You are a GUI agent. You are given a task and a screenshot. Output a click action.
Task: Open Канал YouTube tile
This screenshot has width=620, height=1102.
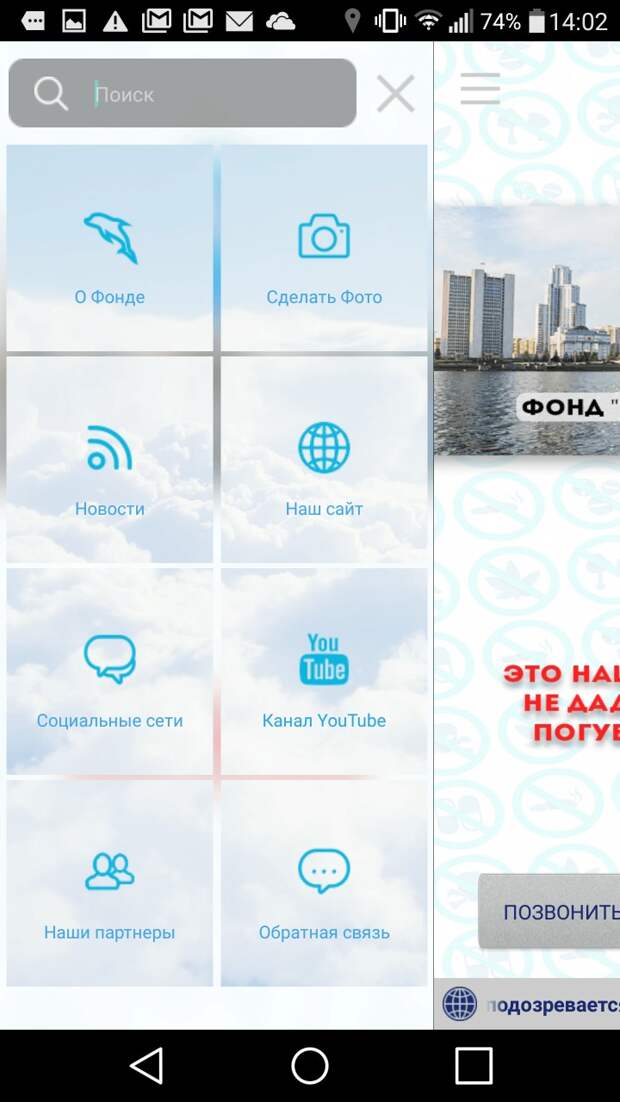[324, 673]
